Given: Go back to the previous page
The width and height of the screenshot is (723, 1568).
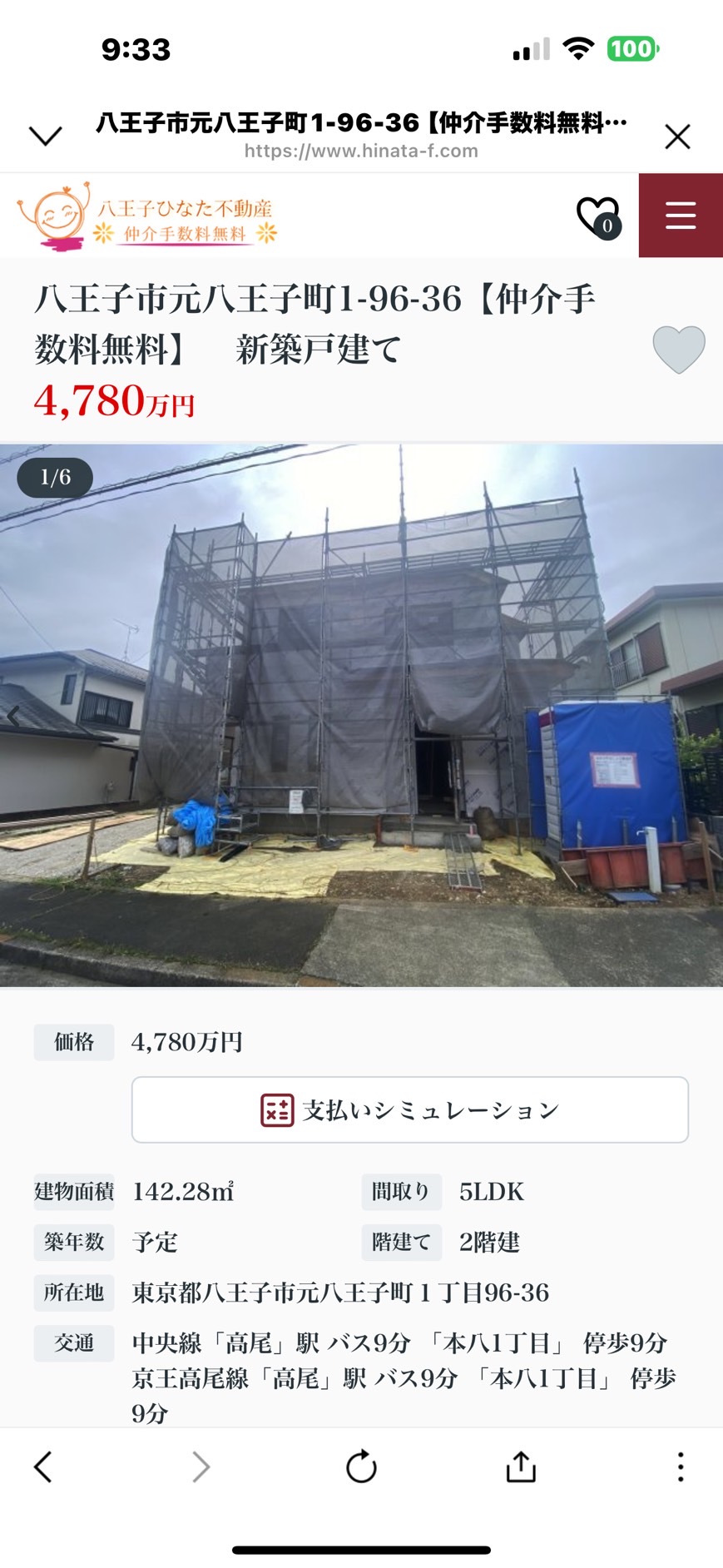Looking at the screenshot, I should (43, 1466).
